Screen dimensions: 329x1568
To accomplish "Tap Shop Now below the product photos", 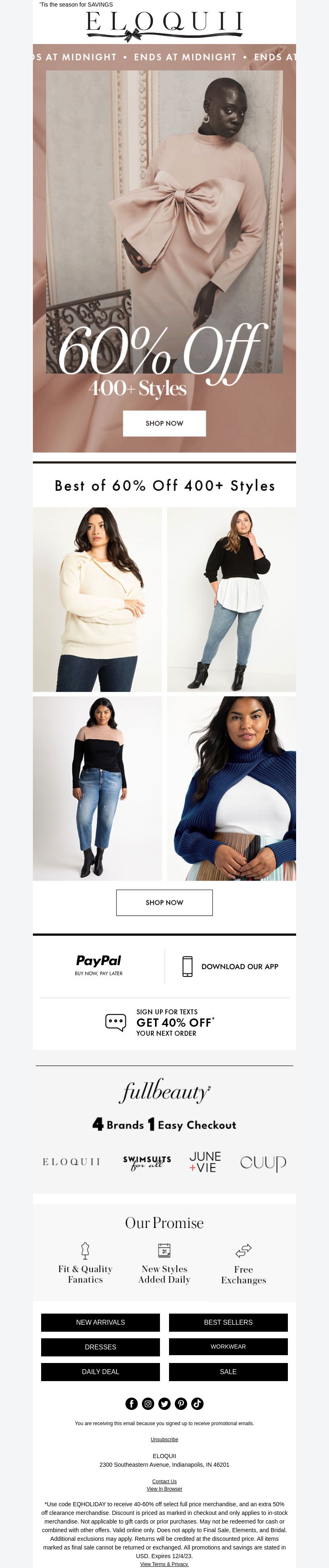I will coord(164,902).
